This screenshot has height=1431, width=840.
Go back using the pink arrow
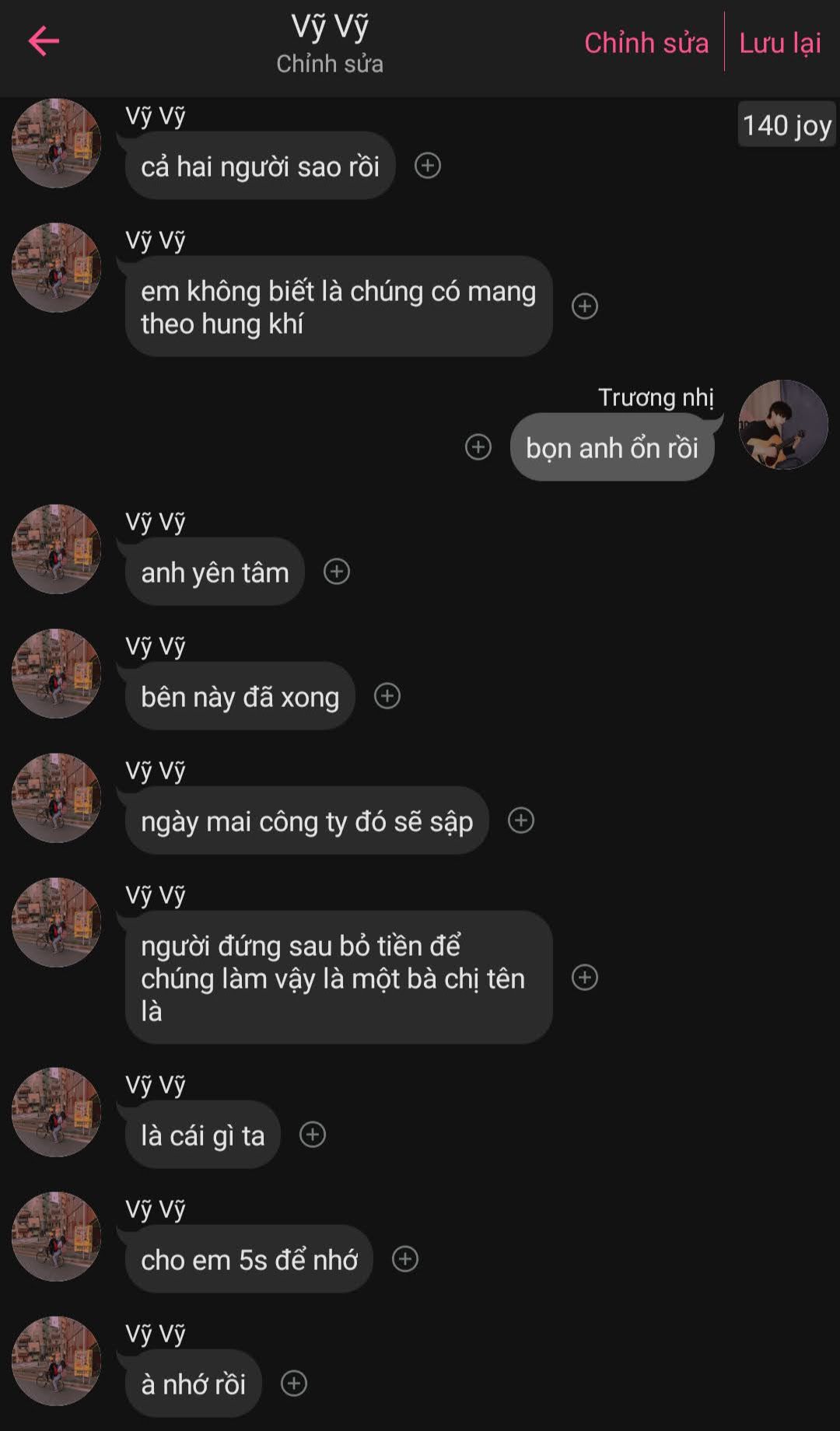pyautogui.click(x=44, y=41)
